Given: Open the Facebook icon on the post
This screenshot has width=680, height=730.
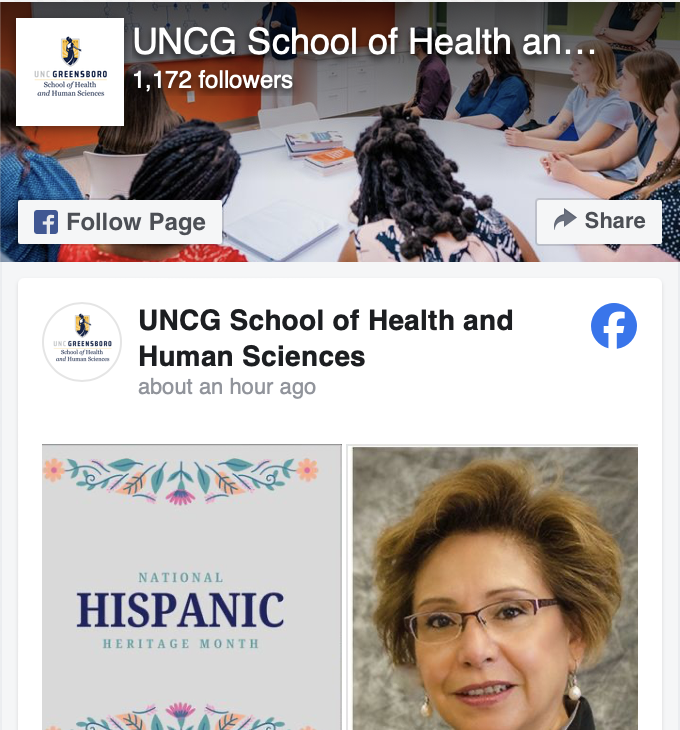Looking at the screenshot, I should coord(613,326).
